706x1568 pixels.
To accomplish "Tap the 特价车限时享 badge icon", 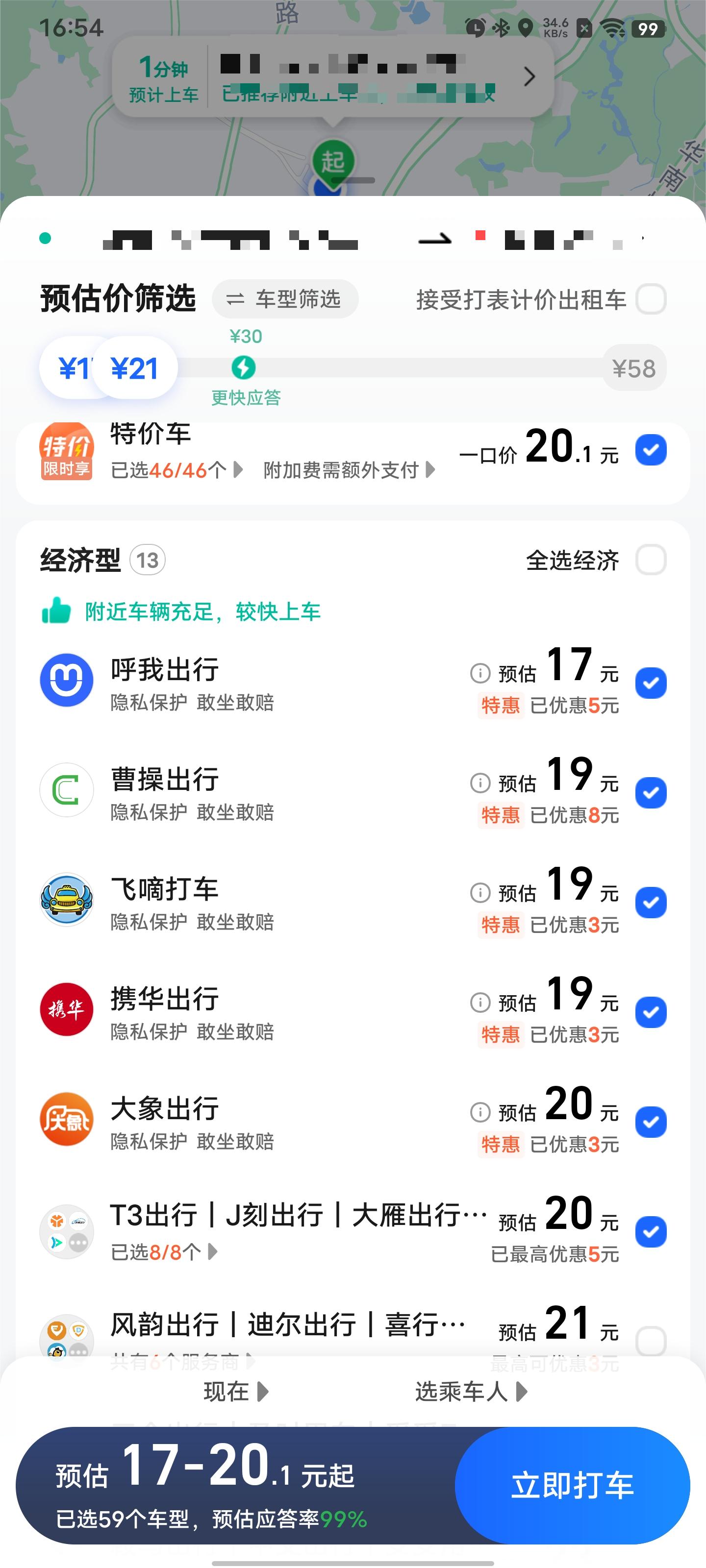I will pos(66,451).
